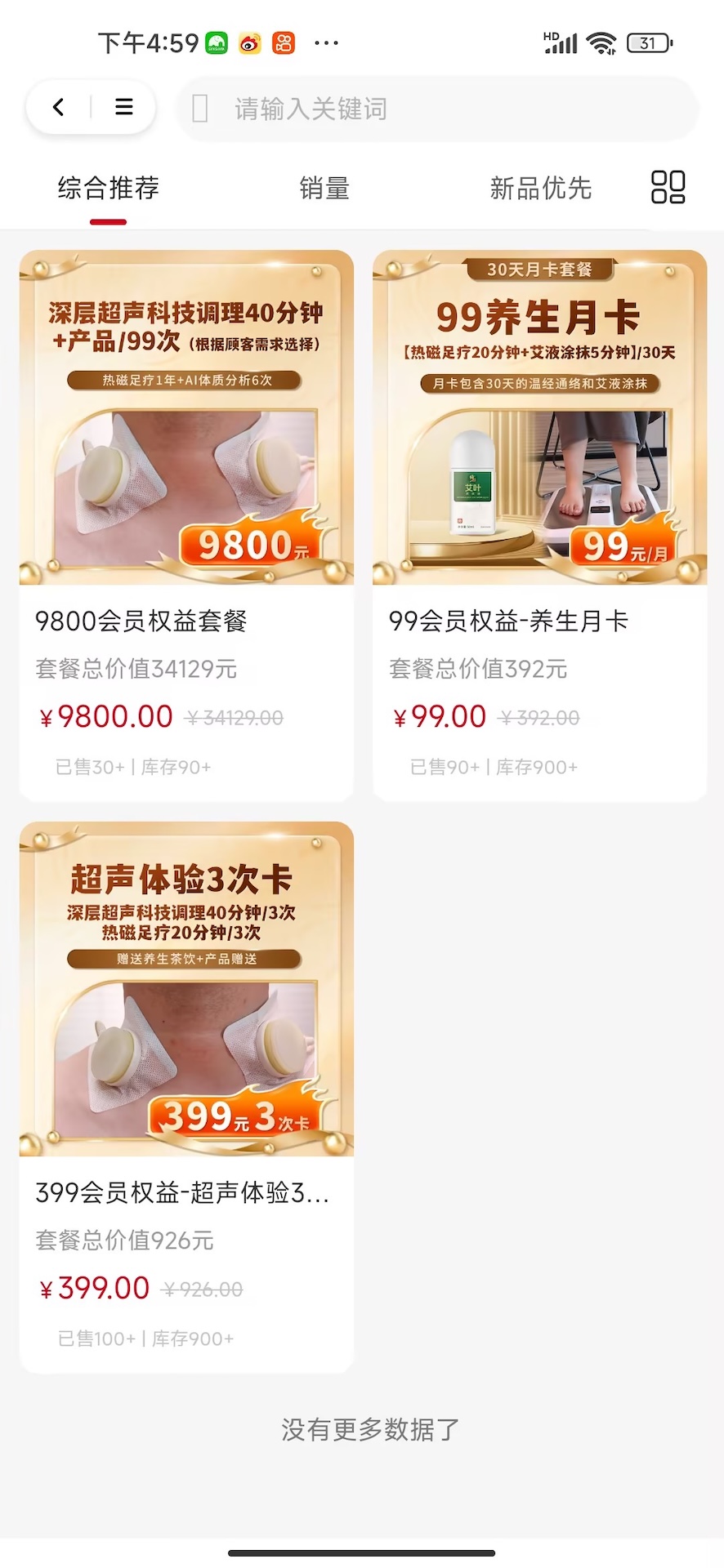This screenshot has width=724, height=1568.
Task: Tap the battery indicator in the status bar
Action: coord(648,42)
